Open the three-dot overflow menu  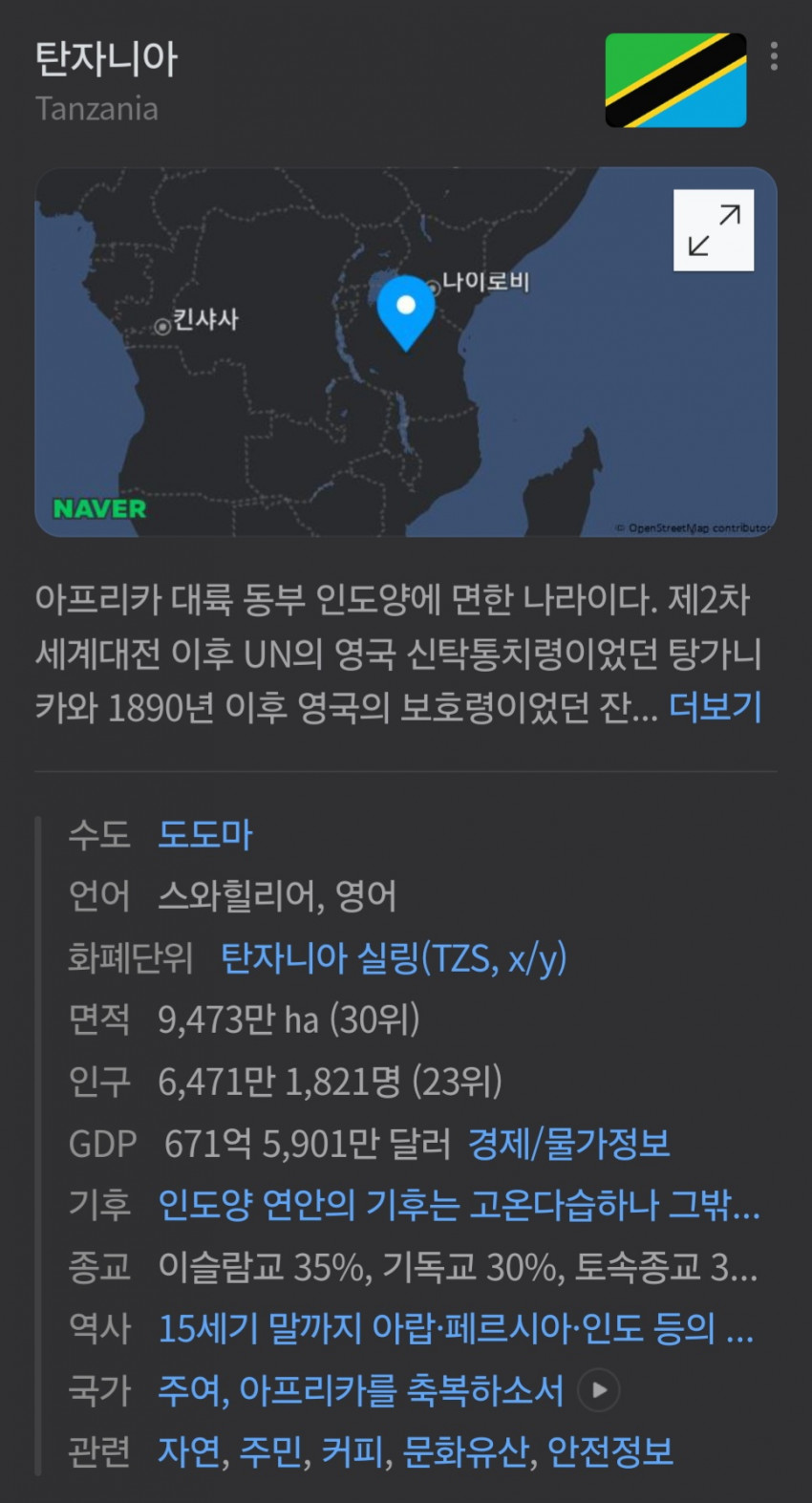pos(774,56)
